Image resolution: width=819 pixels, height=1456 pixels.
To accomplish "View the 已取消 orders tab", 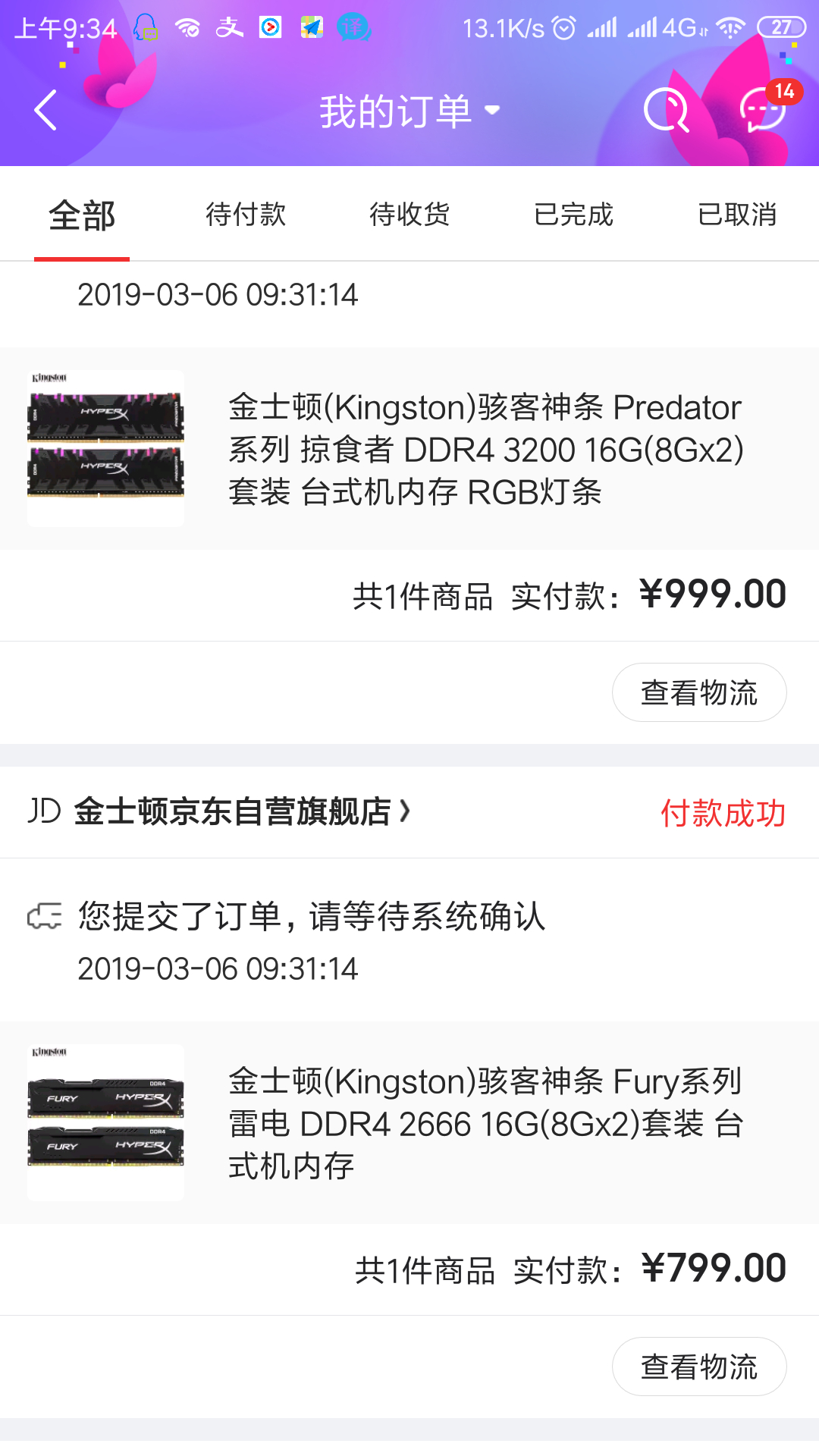I will pos(737,215).
